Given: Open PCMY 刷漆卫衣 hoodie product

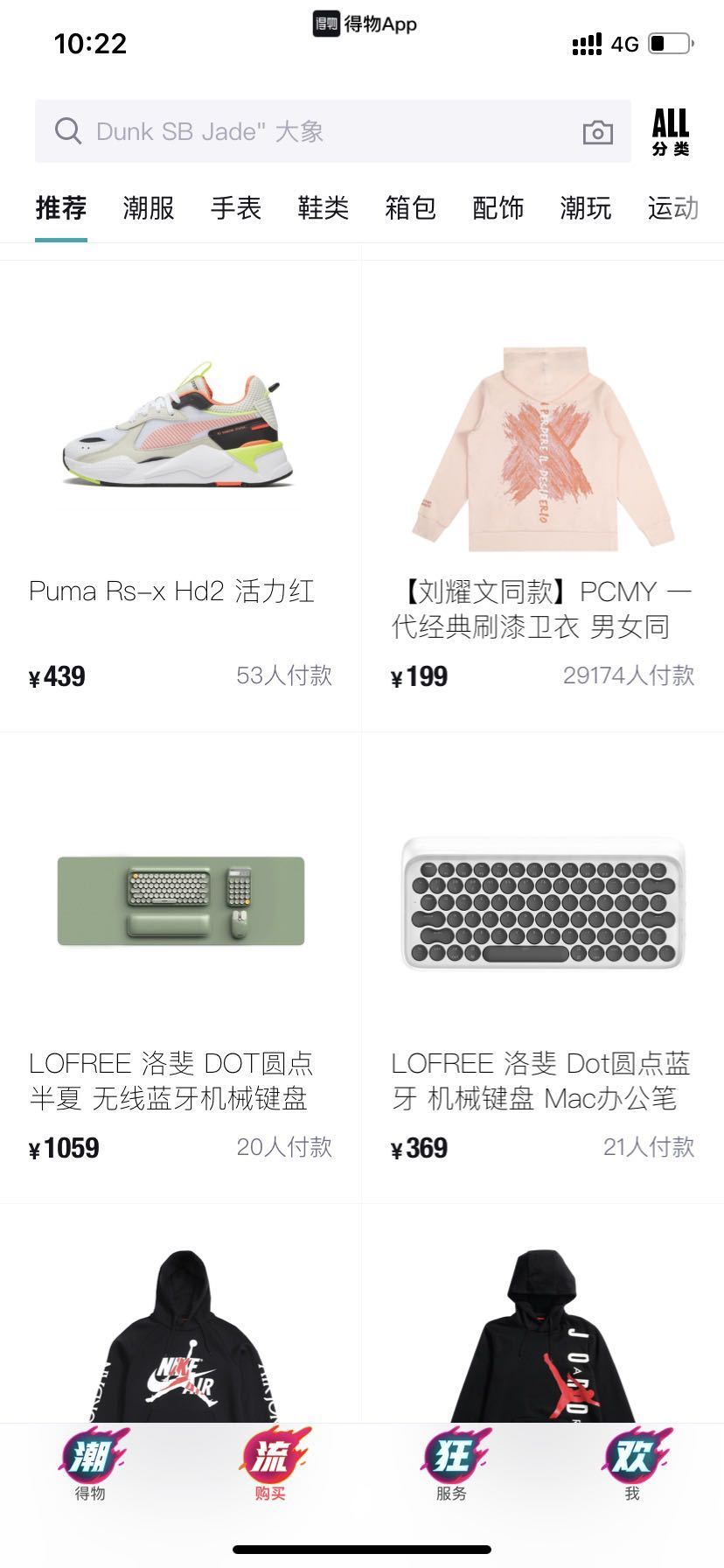Looking at the screenshot, I should click(x=543, y=496).
